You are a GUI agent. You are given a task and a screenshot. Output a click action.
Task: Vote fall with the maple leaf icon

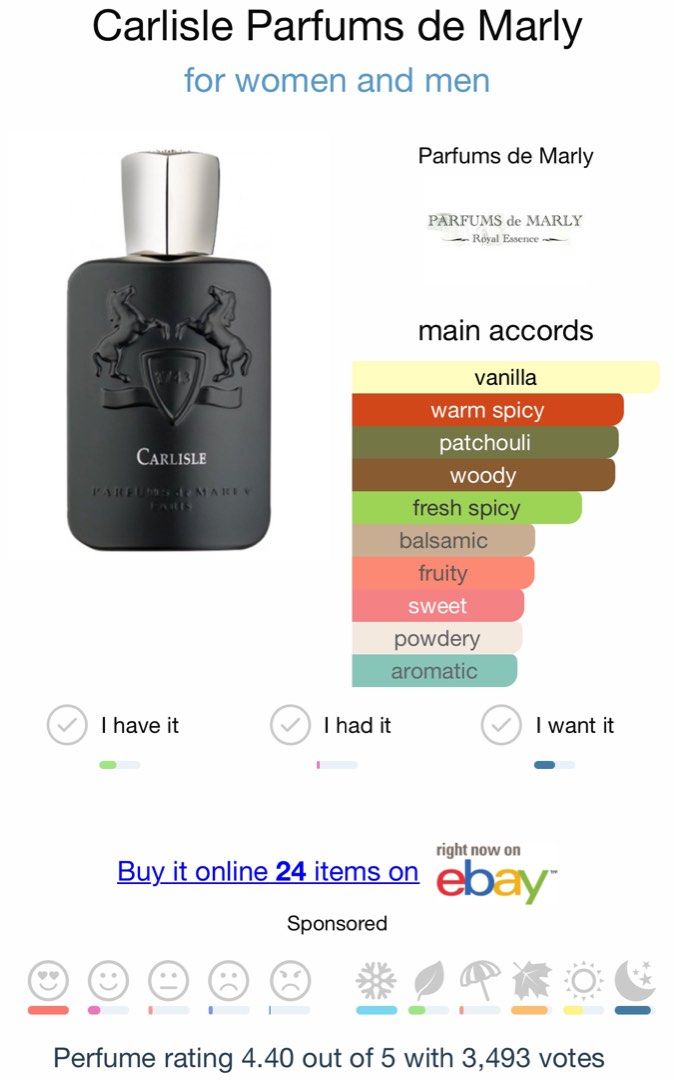[530, 981]
